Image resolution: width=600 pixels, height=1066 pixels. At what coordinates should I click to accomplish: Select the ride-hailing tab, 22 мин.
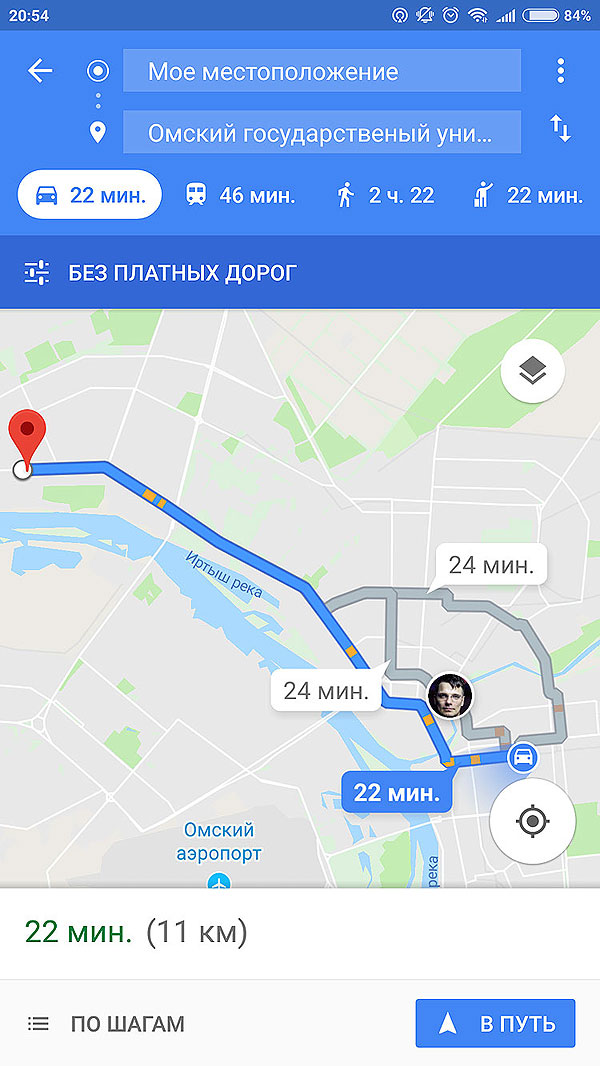(x=529, y=195)
